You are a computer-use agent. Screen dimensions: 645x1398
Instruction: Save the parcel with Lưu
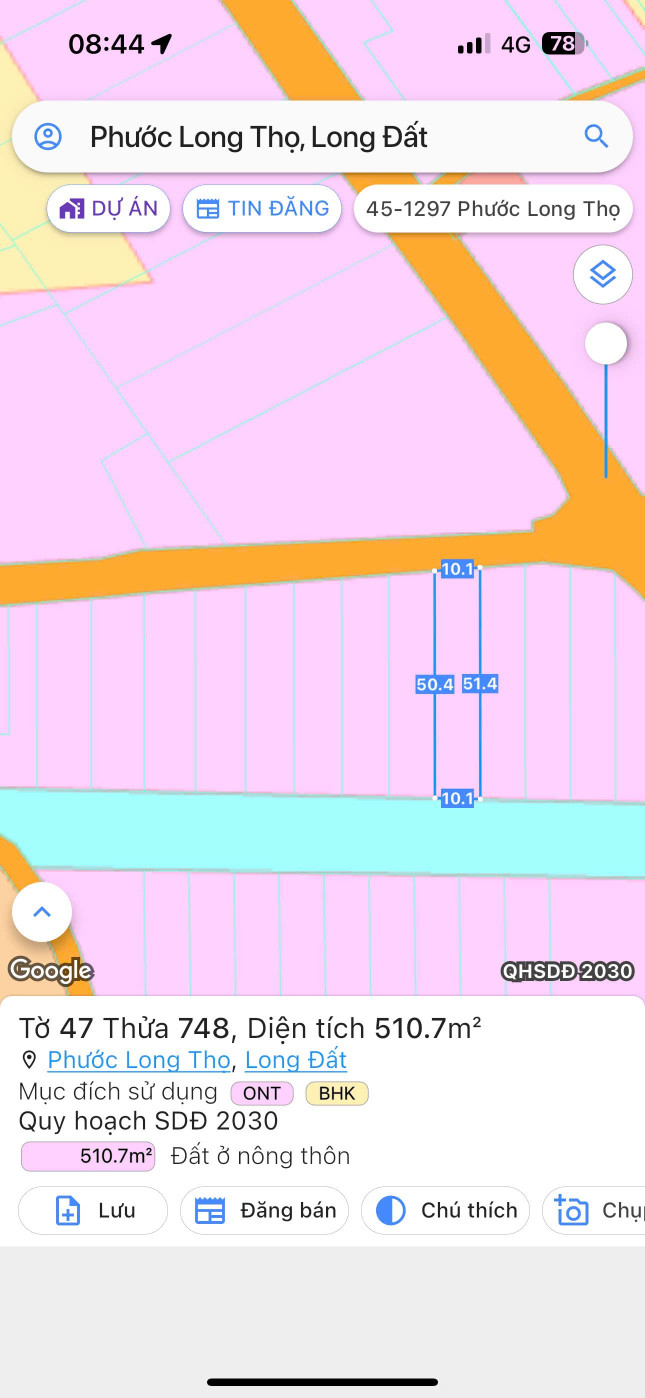coord(93,1211)
